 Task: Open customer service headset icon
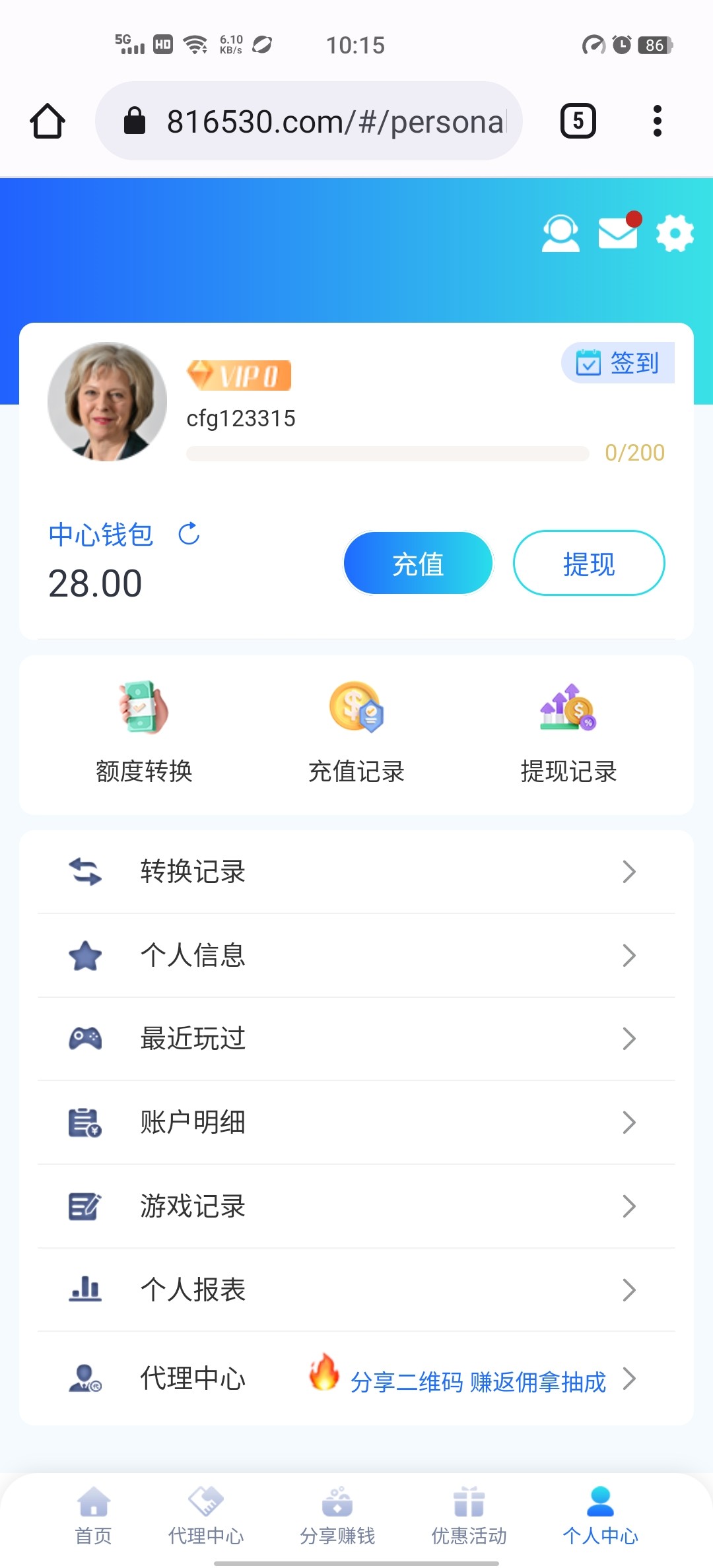(x=560, y=234)
